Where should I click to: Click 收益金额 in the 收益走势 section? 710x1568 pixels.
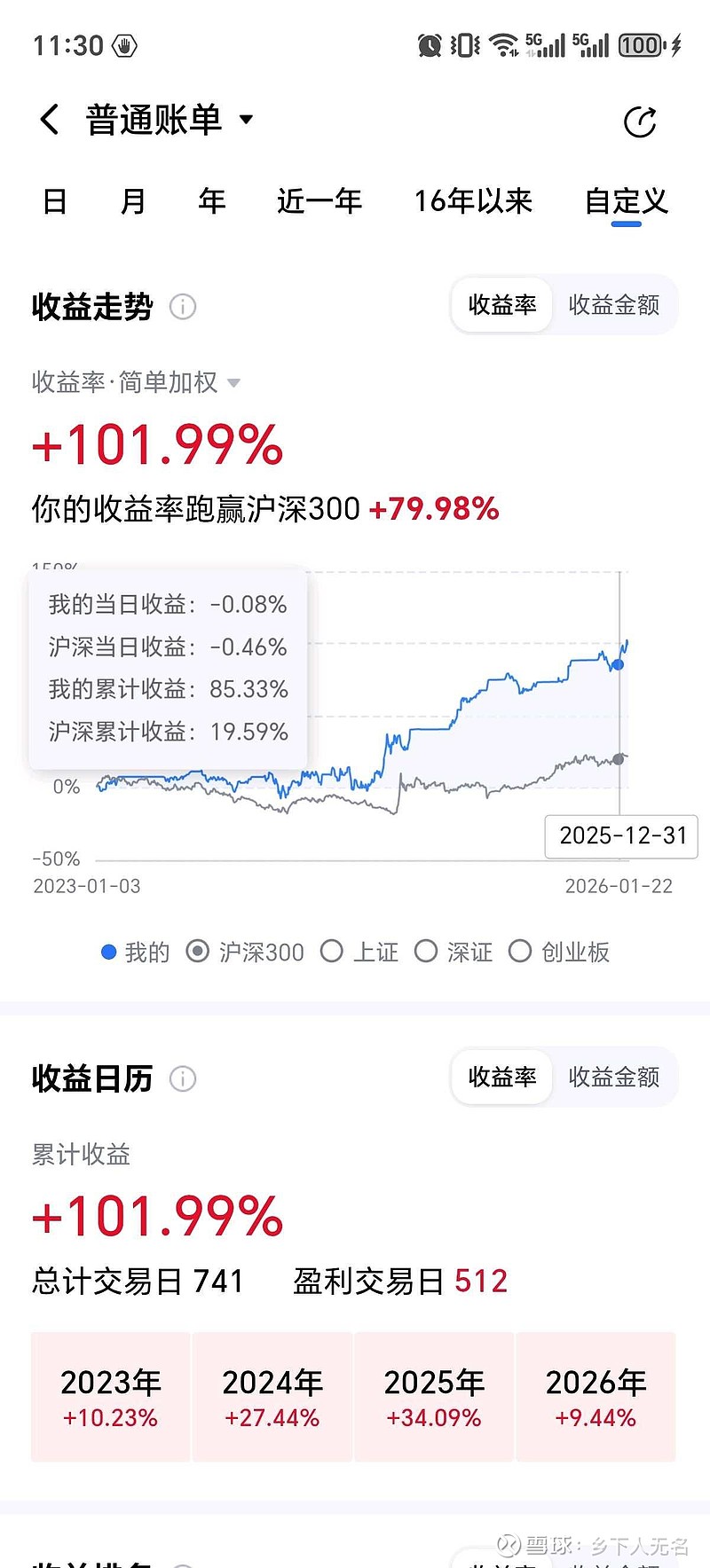click(614, 305)
